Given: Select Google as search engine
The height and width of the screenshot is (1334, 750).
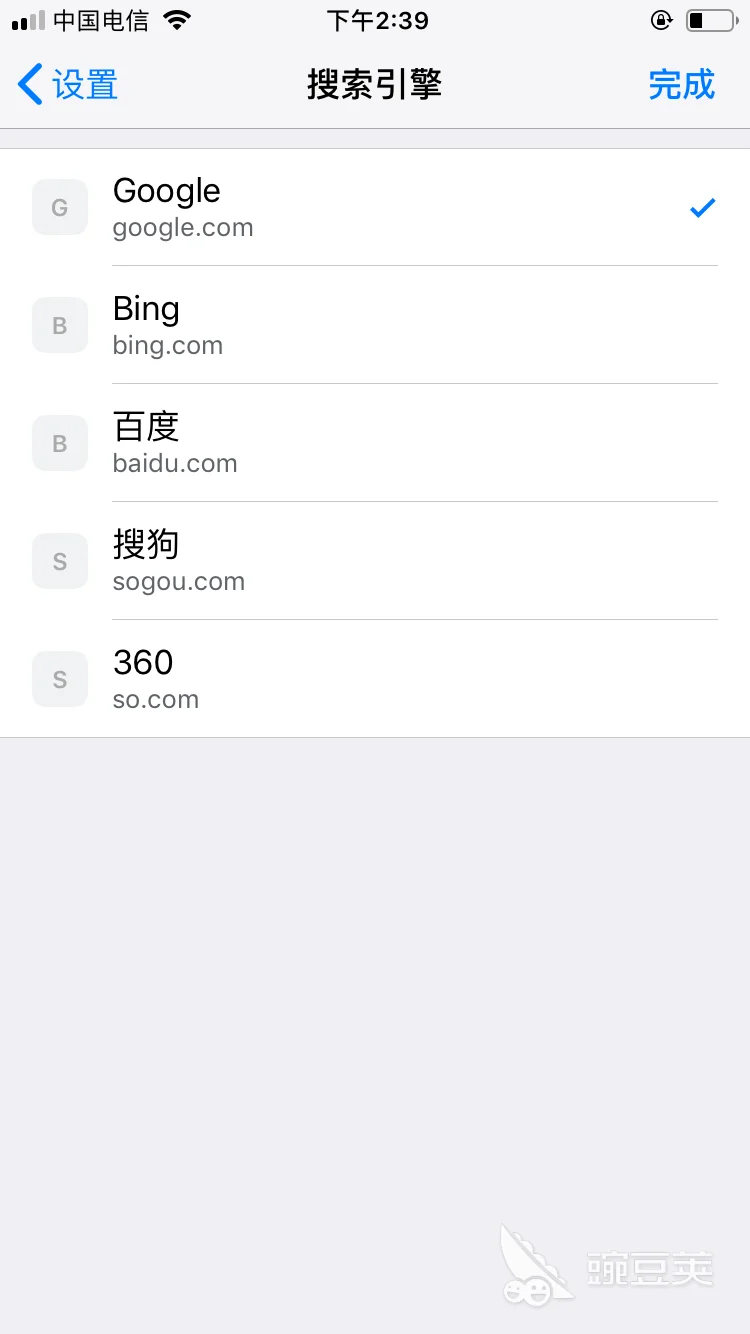Looking at the screenshot, I should (375, 207).
